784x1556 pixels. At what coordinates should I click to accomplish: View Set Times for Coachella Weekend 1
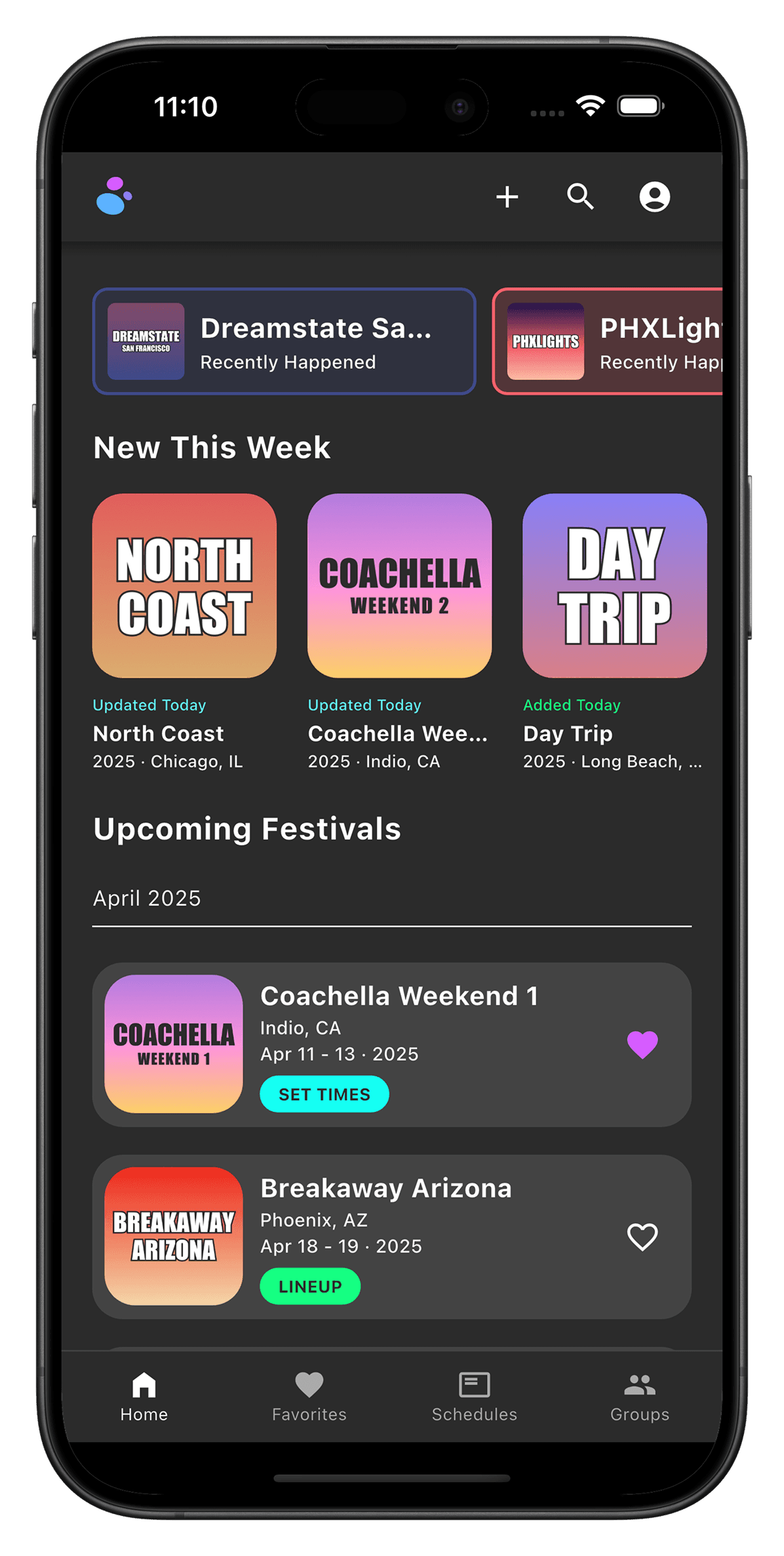324,1094
